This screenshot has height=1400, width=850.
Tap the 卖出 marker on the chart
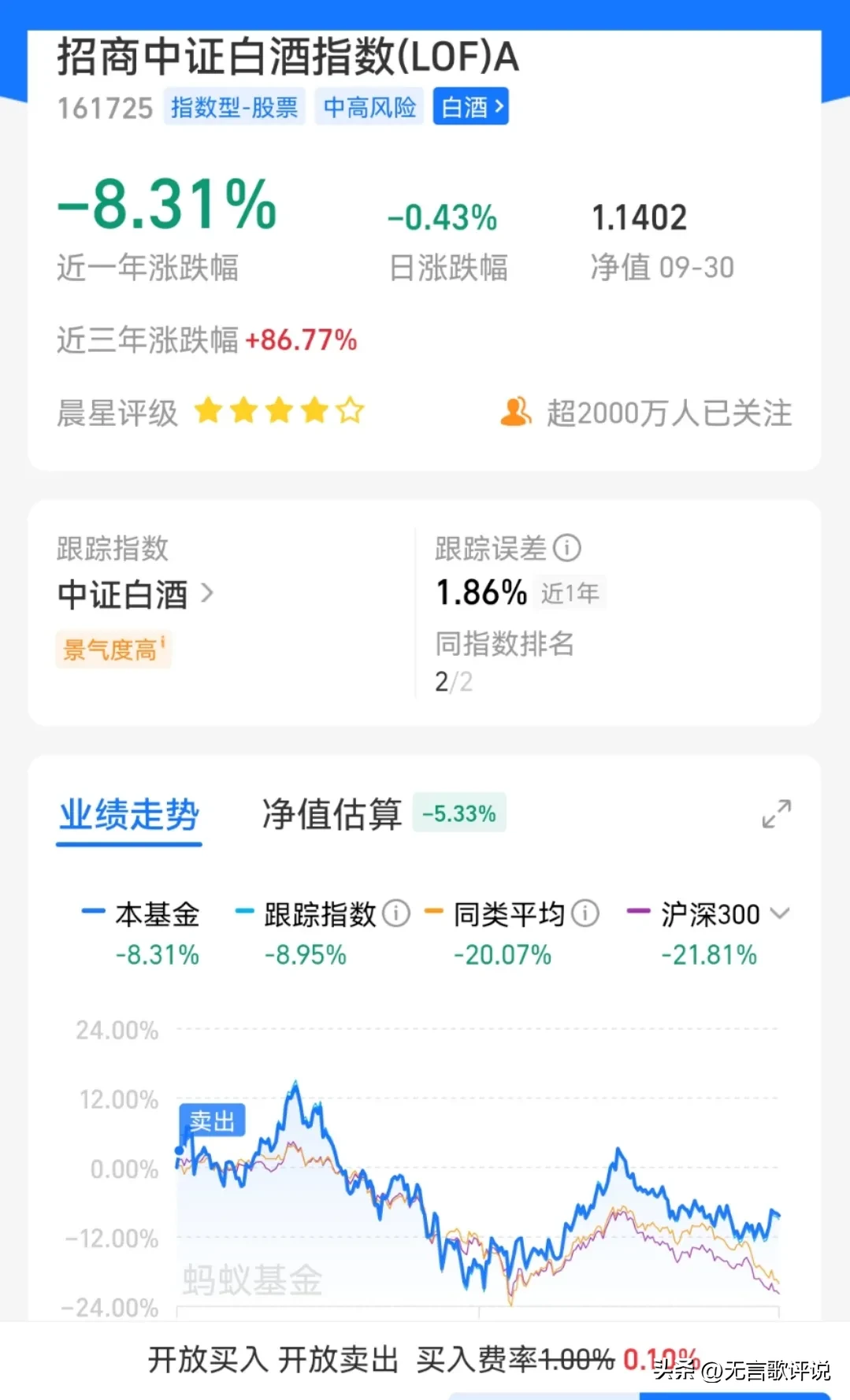(x=212, y=1120)
